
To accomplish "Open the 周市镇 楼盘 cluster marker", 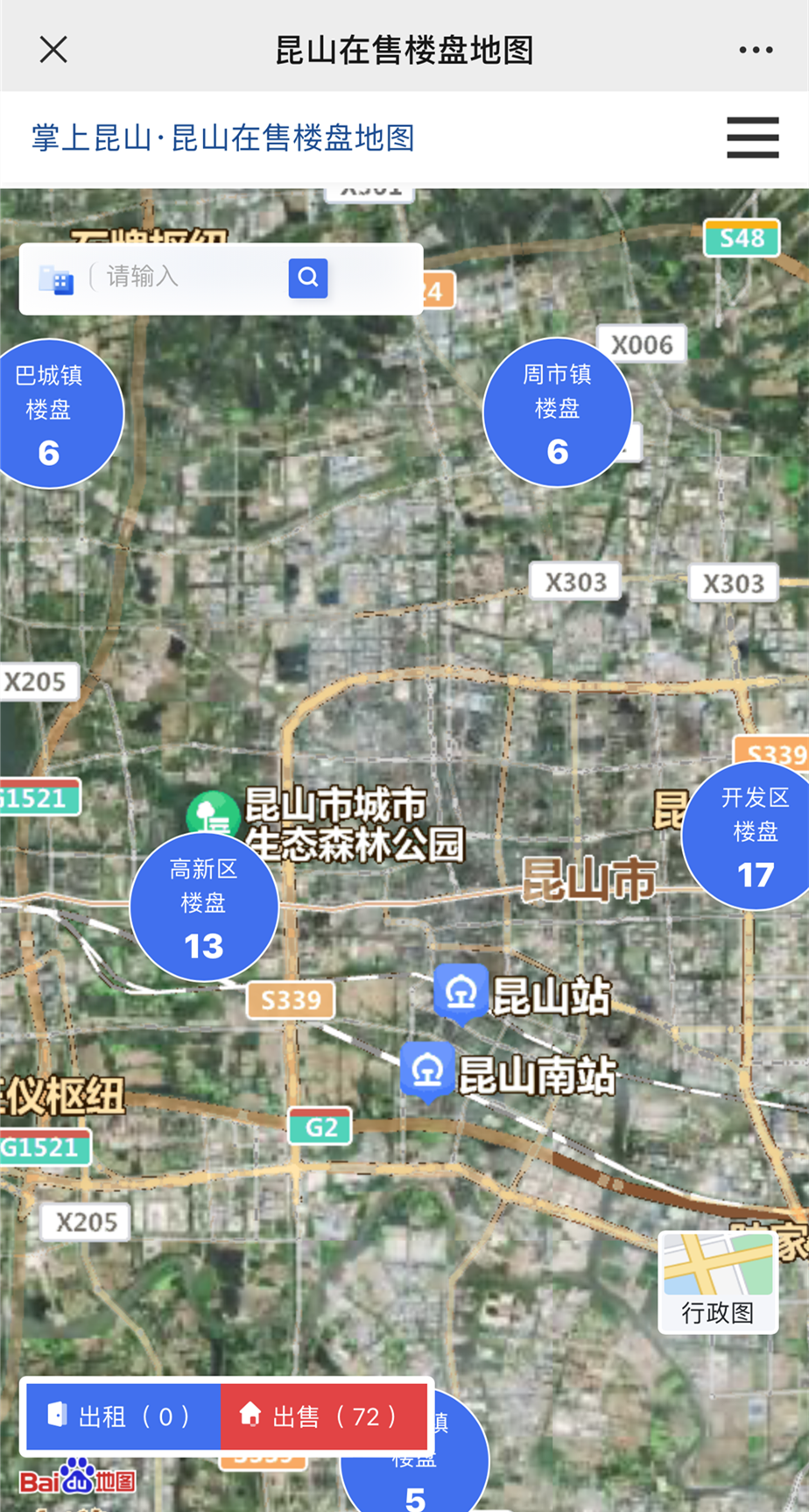I will coord(558,412).
